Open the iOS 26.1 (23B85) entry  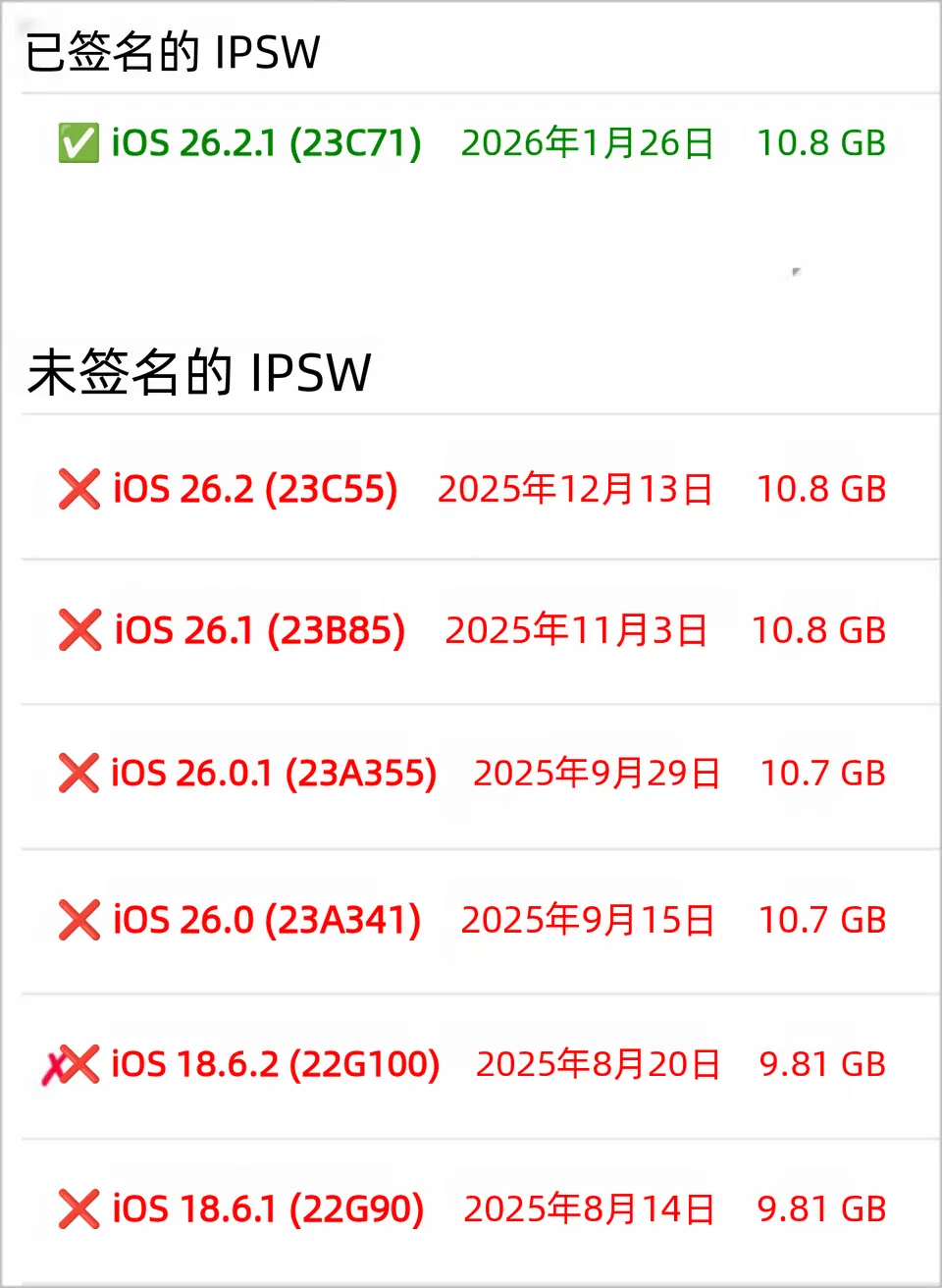click(259, 630)
